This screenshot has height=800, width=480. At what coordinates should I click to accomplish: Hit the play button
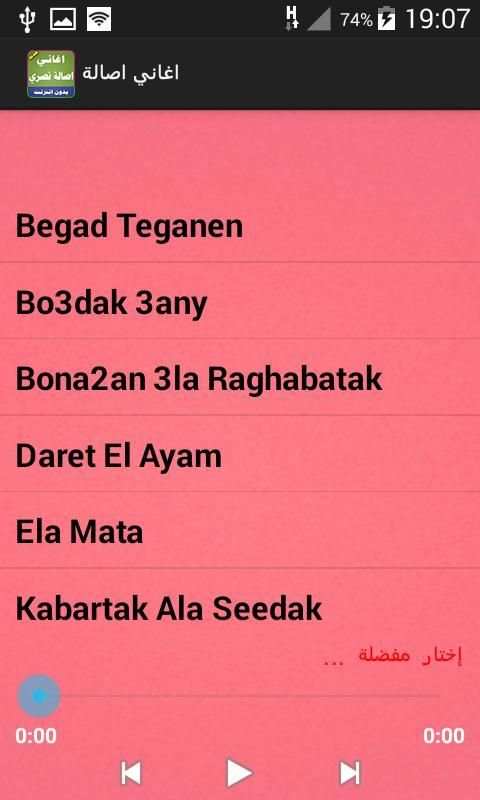[239, 773]
